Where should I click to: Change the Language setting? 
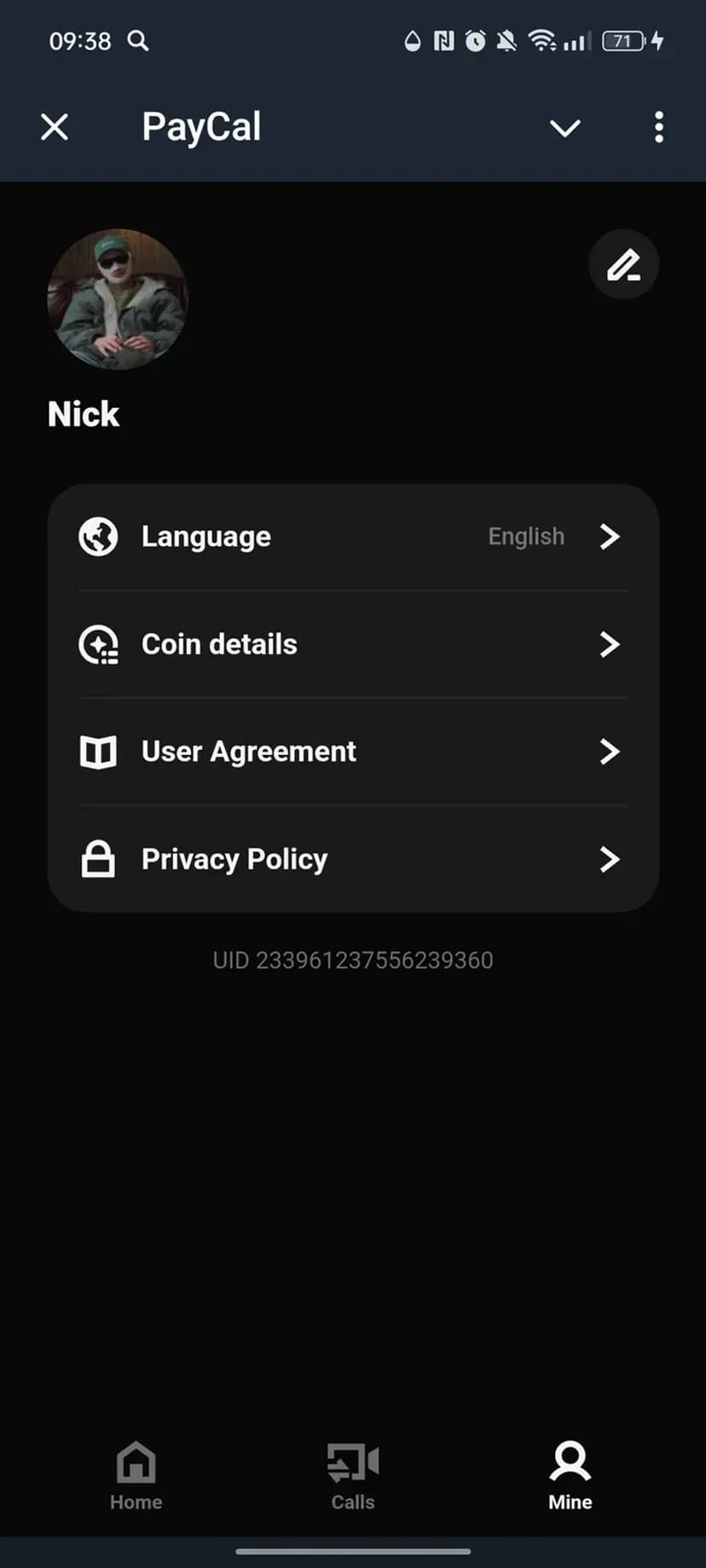(x=353, y=537)
